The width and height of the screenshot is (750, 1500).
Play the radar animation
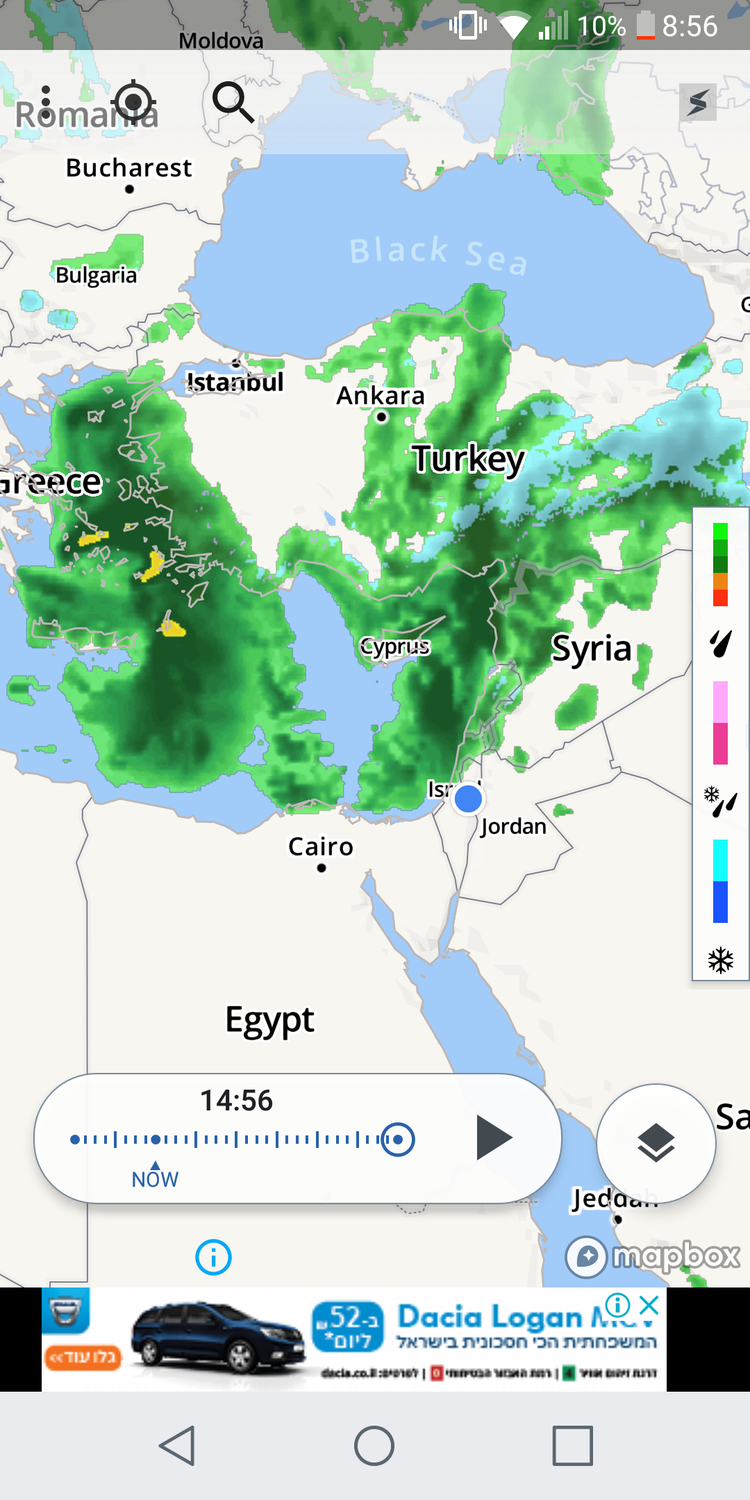coord(493,1138)
